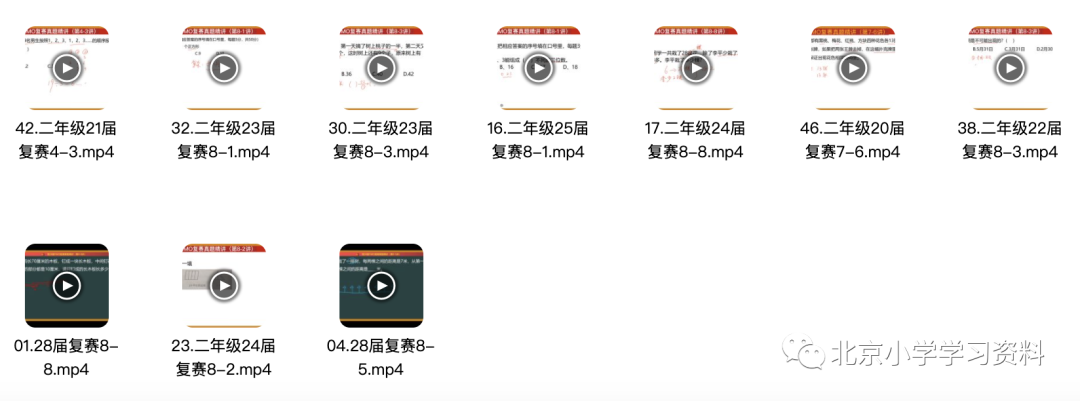
Task: Open video 23.二年级24届复赛8-2.mp4
Action: [224, 286]
